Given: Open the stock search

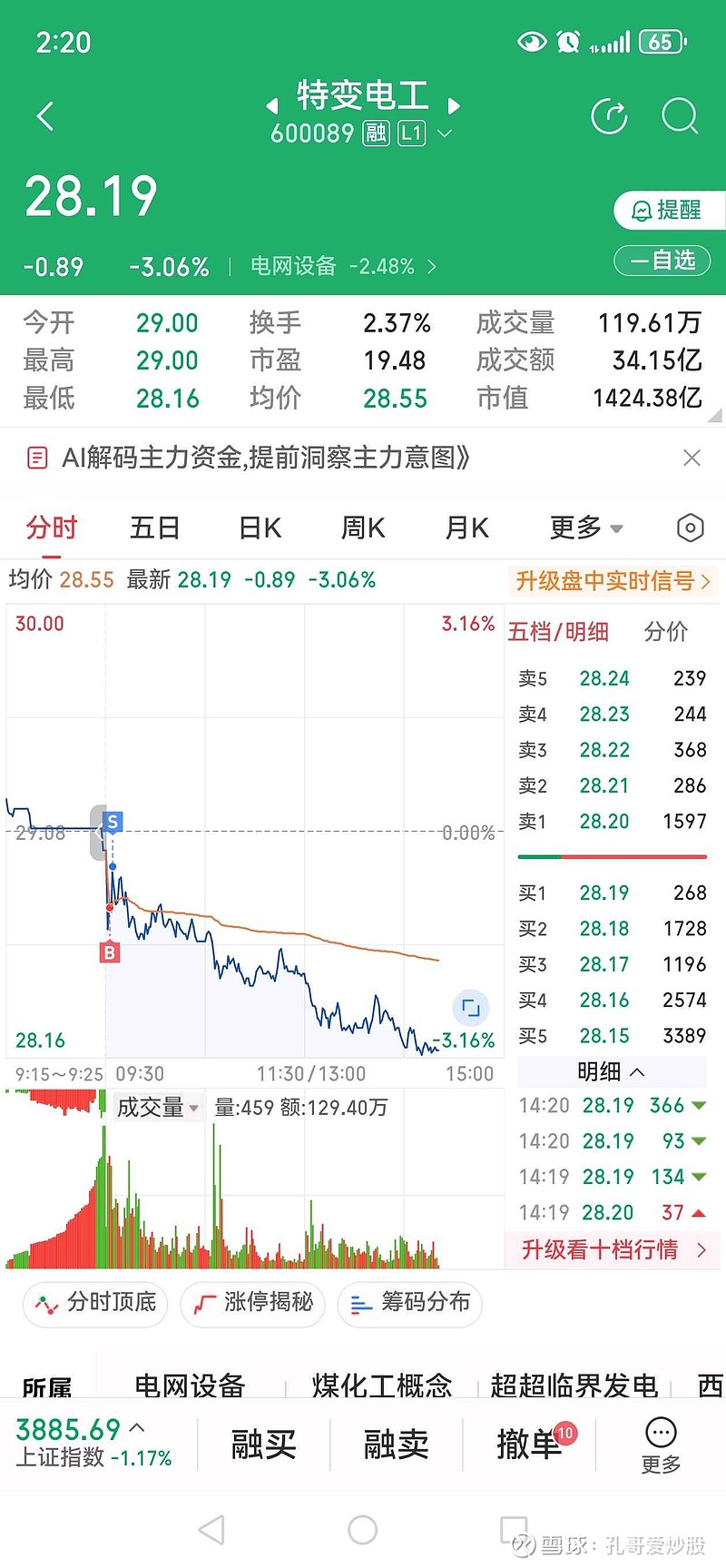Looking at the screenshot, I should (679, 116).
